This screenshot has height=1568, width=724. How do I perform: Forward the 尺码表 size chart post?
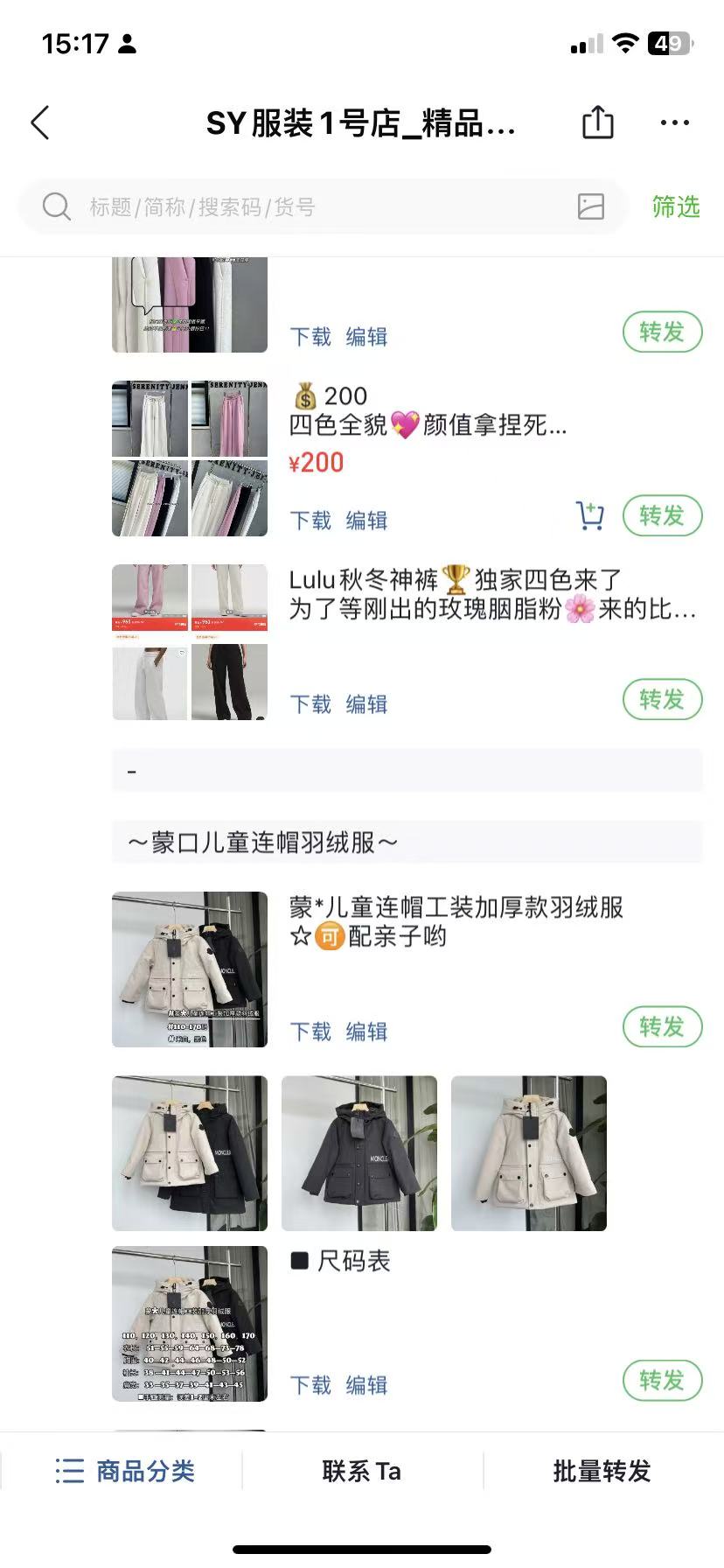pos(662,1381)
